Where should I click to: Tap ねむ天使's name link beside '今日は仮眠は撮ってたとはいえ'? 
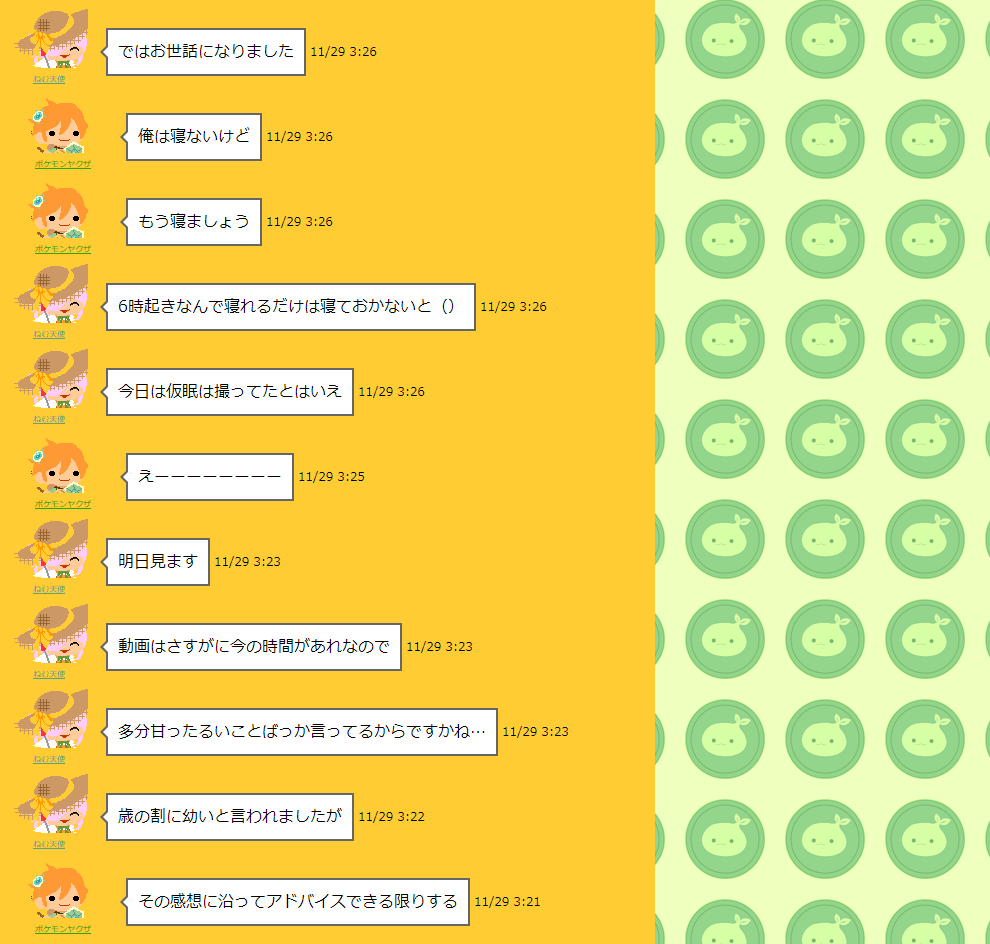point(49,419)
